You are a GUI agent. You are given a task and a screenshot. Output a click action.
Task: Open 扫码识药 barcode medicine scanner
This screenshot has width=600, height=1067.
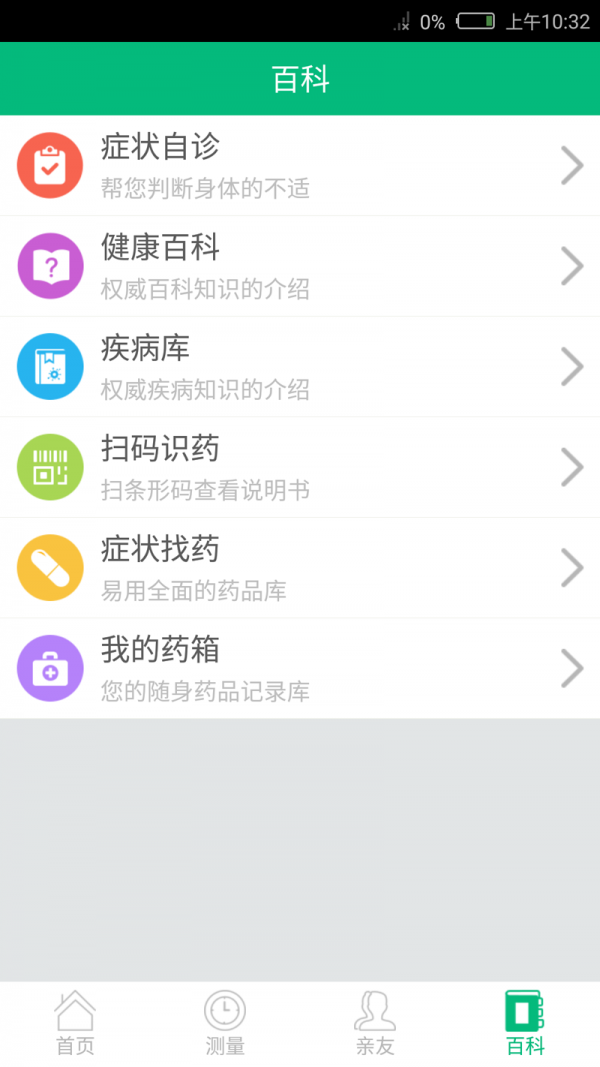(300, 467)
